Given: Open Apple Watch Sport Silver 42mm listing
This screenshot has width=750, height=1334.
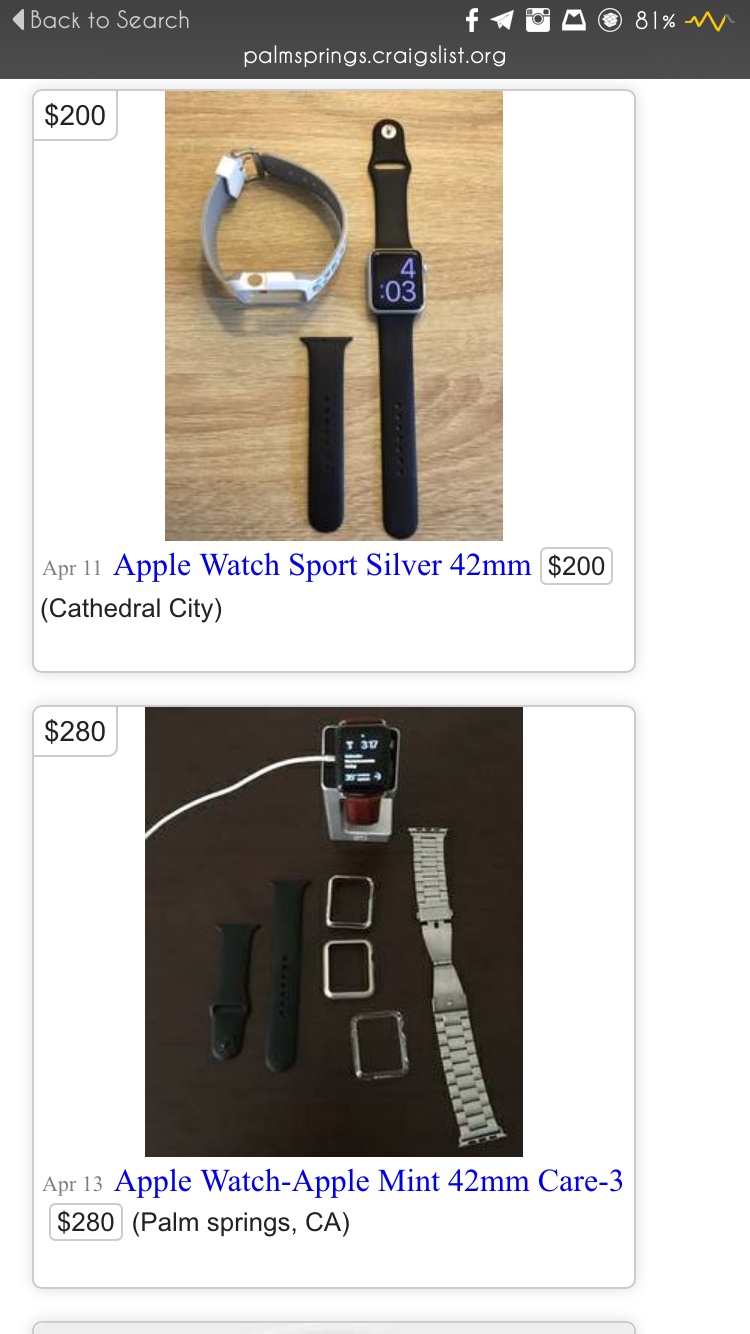Looking at the screenshot, I should (322, 565).
